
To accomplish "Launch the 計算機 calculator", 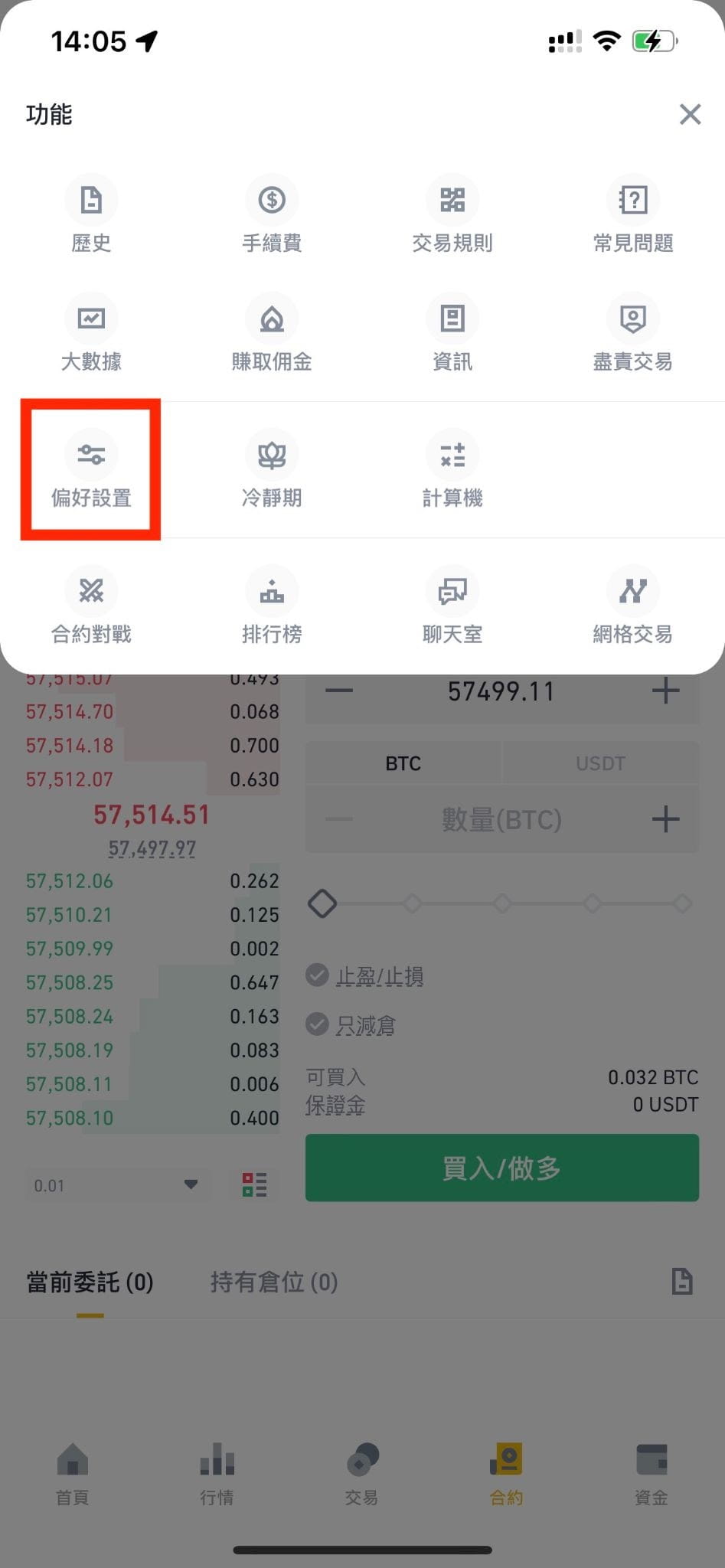I will coord(452,469).
